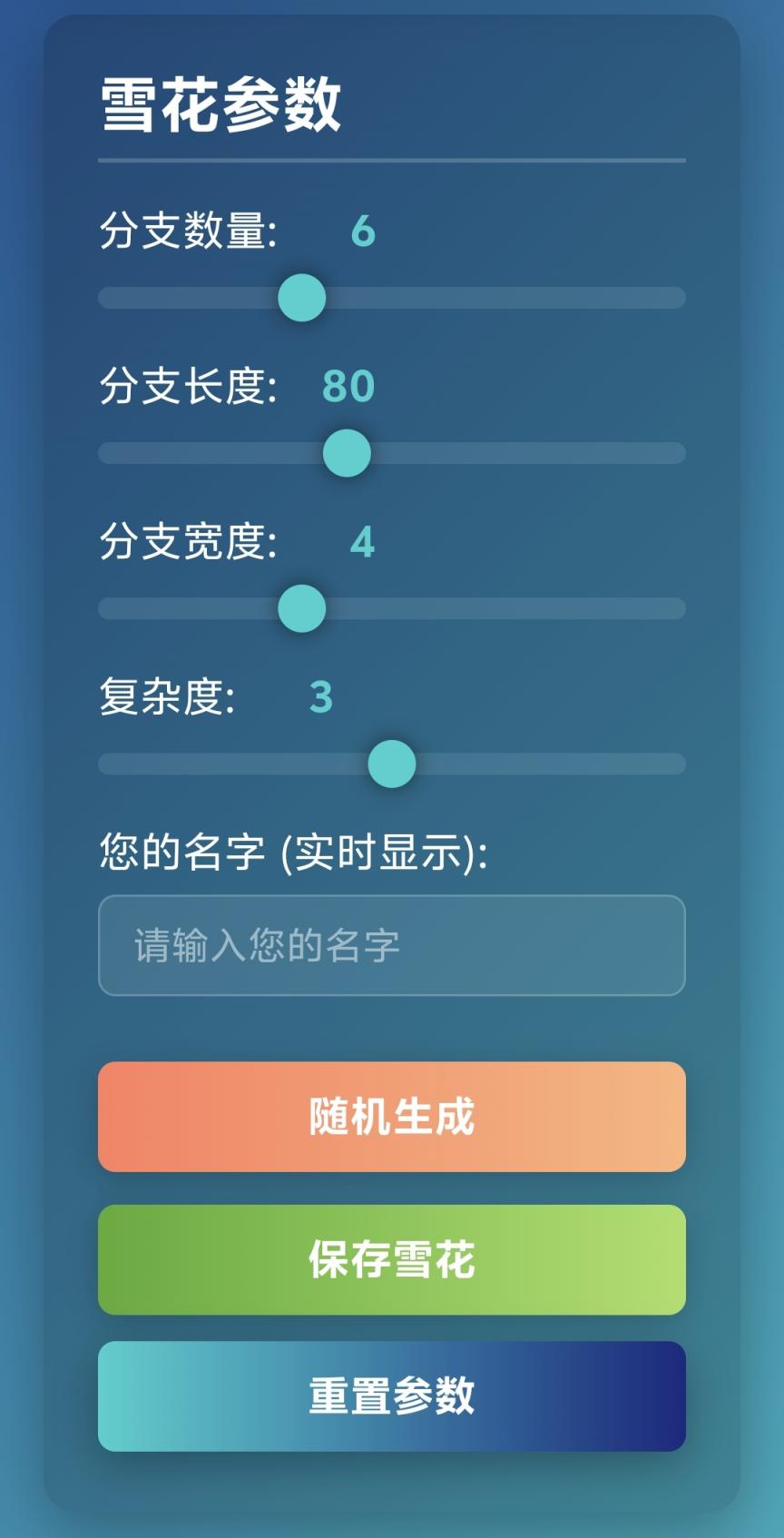This screenshot has width=784, height=1538.
Task: Tap the 分支数量 slider
Action: pos(302,298)
